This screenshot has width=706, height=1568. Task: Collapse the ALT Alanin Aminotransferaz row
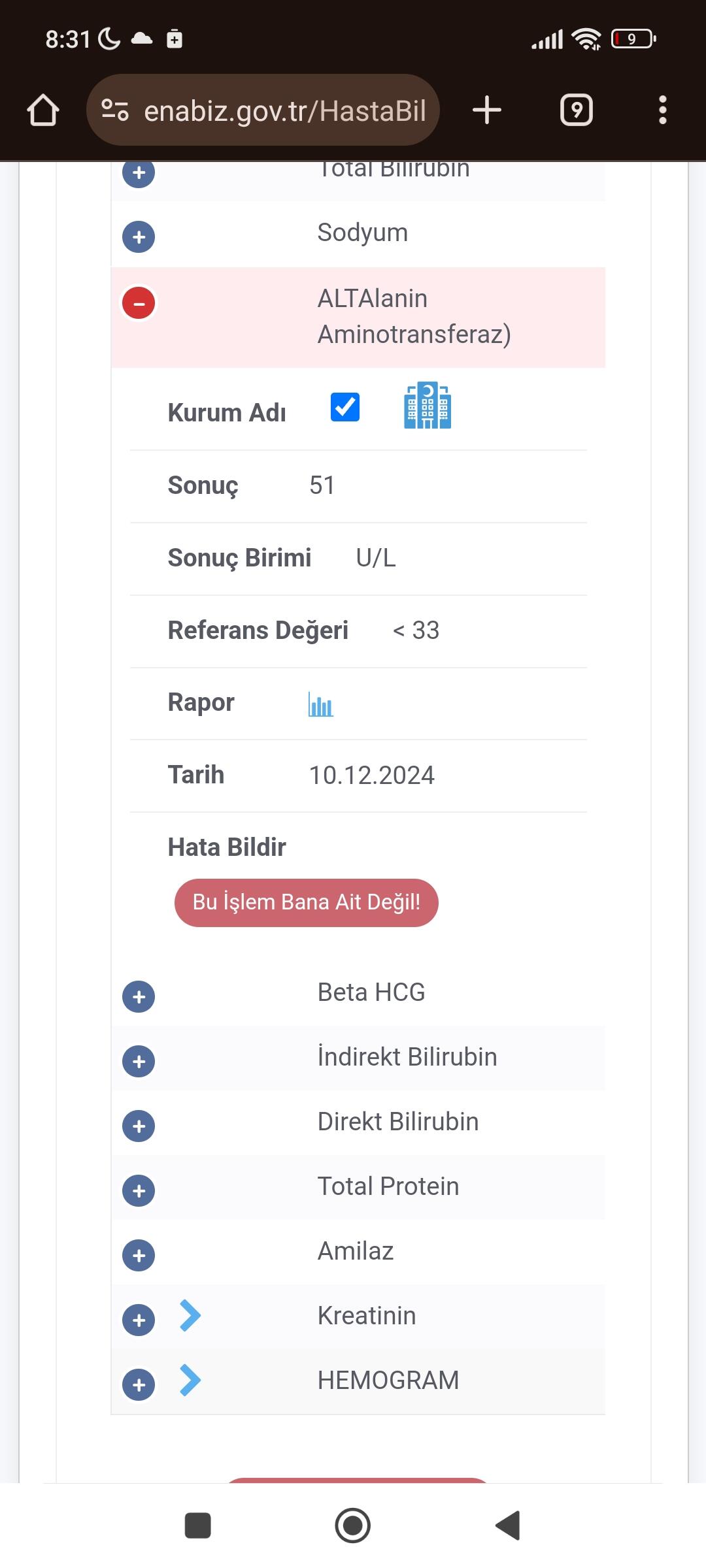tap(139, 303)
